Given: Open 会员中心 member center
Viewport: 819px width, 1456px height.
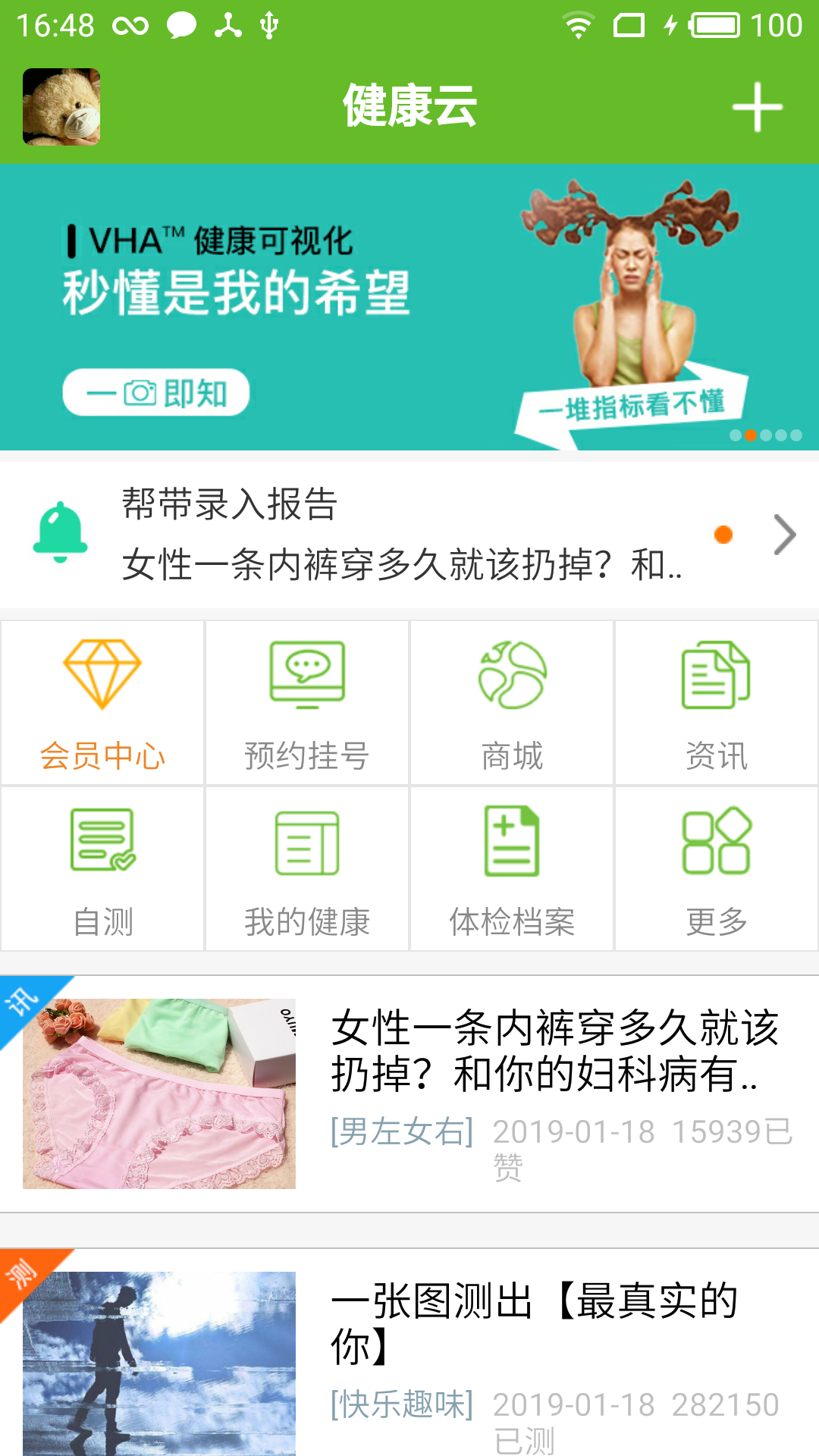Looking at the screenshot, I should (x=102, y=703).
